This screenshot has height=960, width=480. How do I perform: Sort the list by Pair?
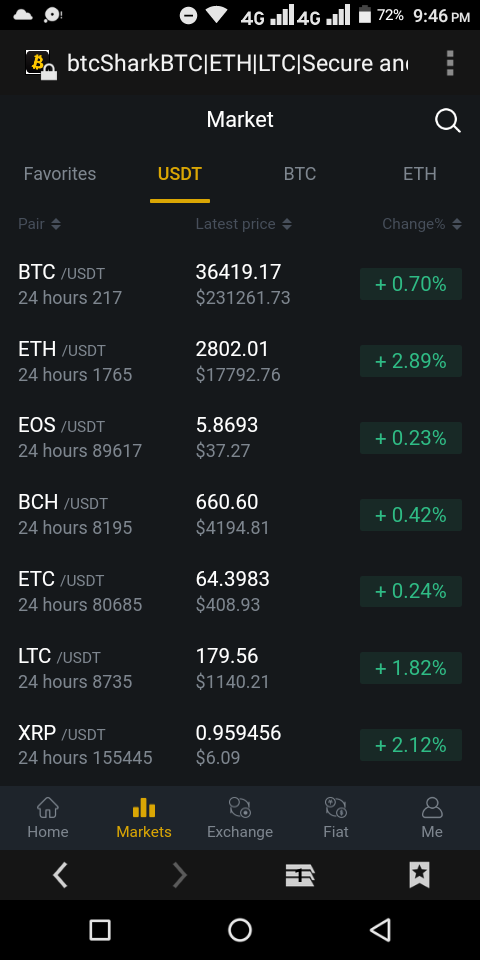pyautogui.click(x=40, y=224)
